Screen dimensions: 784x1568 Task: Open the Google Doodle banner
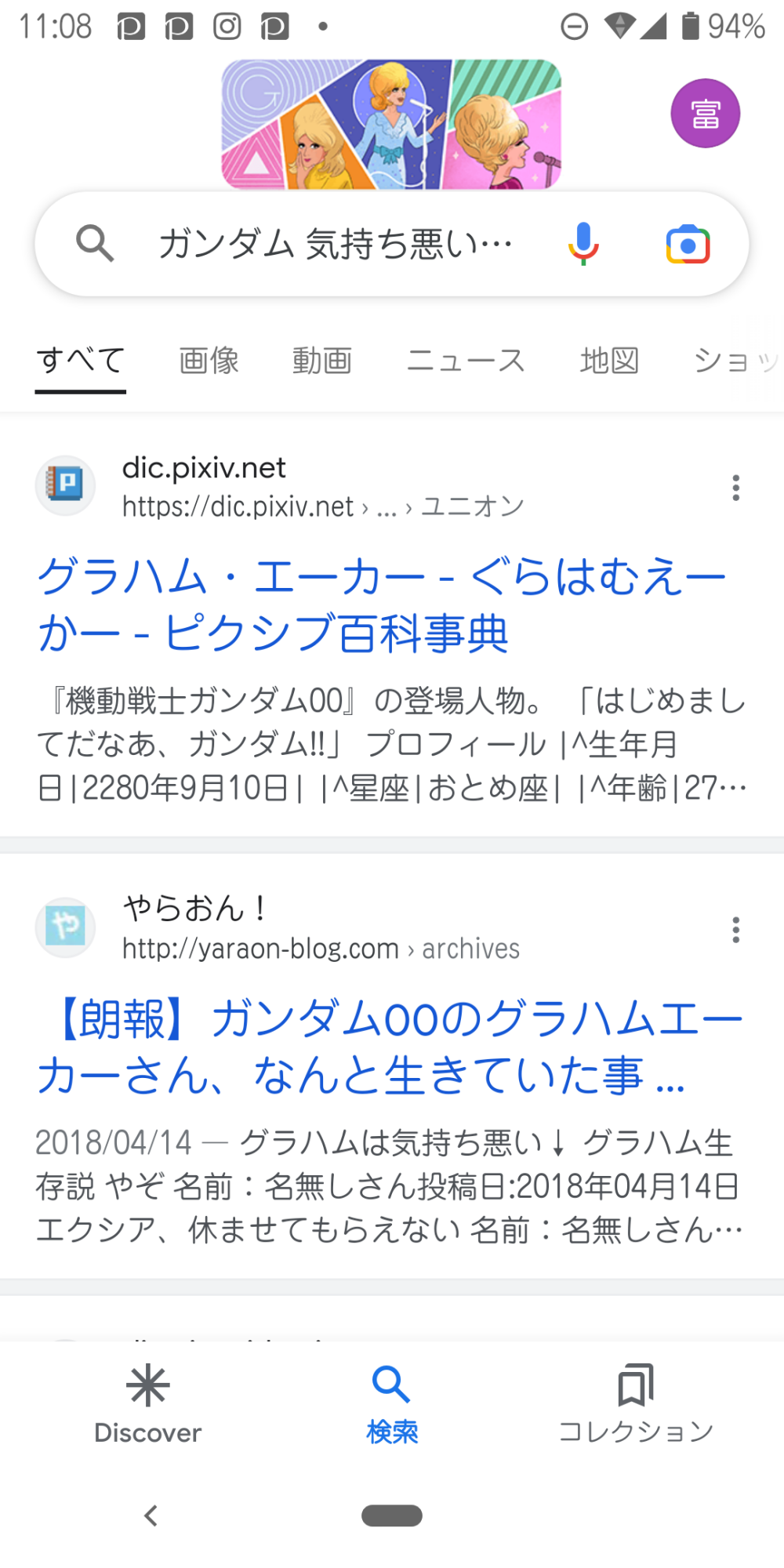[x=391, y=124]
